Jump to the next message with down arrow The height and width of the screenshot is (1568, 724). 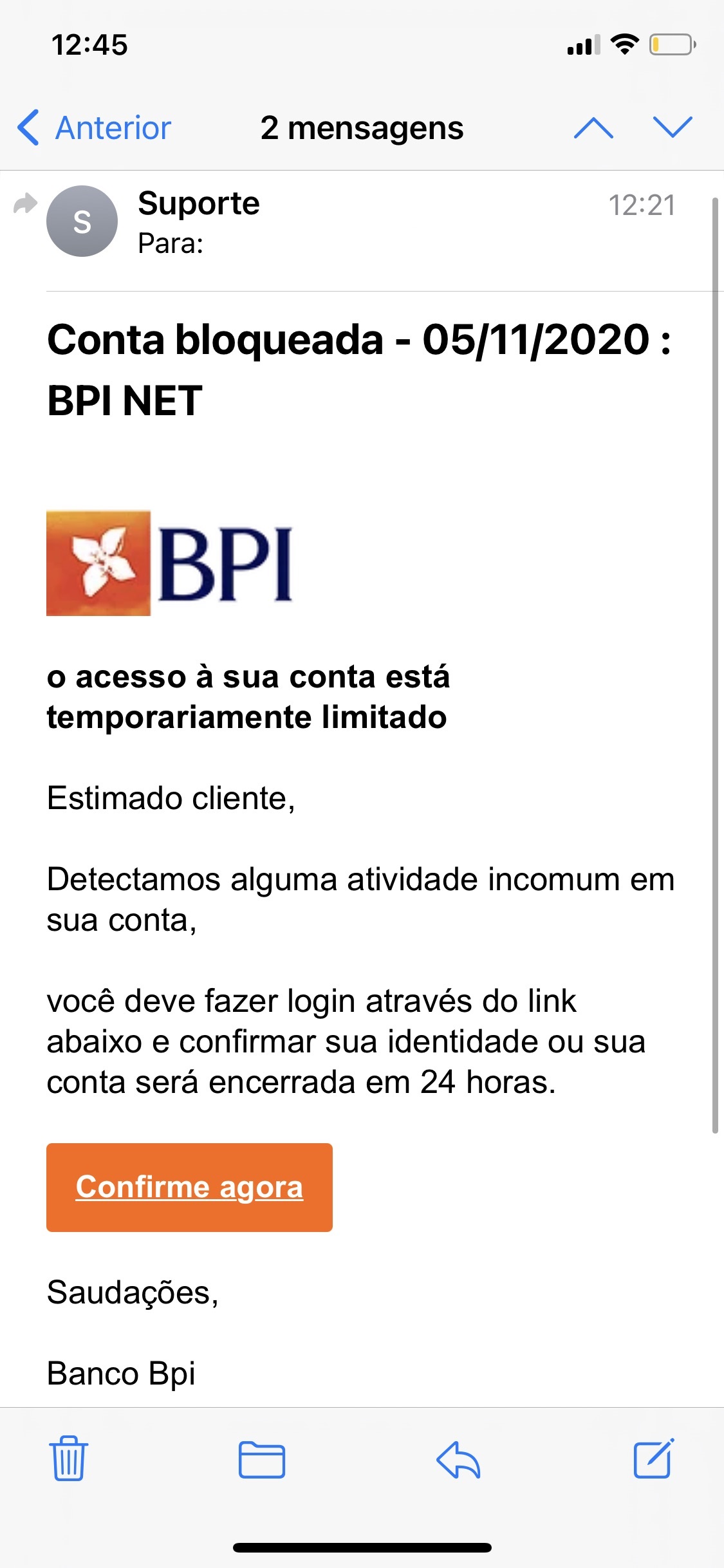673,127
